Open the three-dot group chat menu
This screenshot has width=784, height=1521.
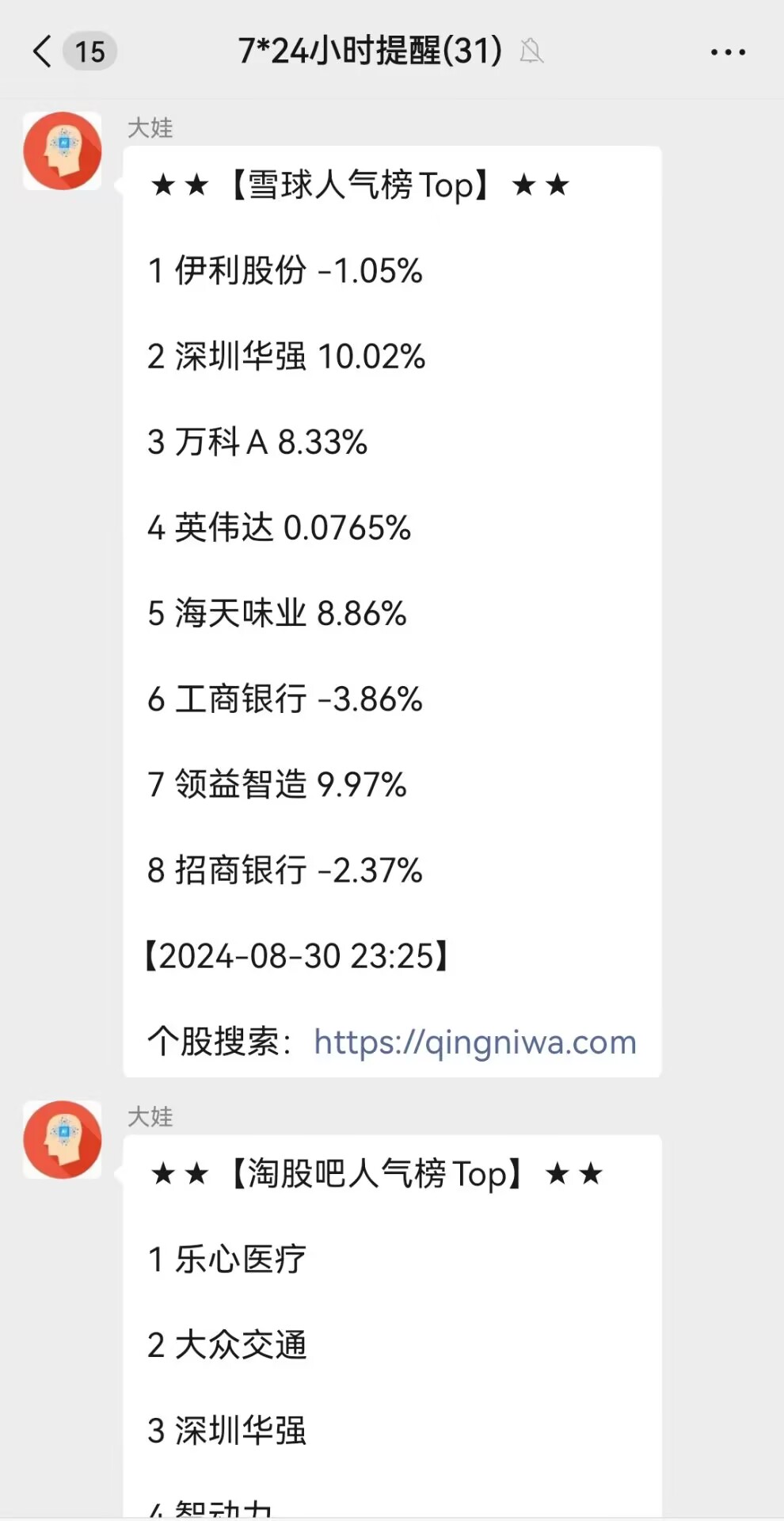pos(728,52)
